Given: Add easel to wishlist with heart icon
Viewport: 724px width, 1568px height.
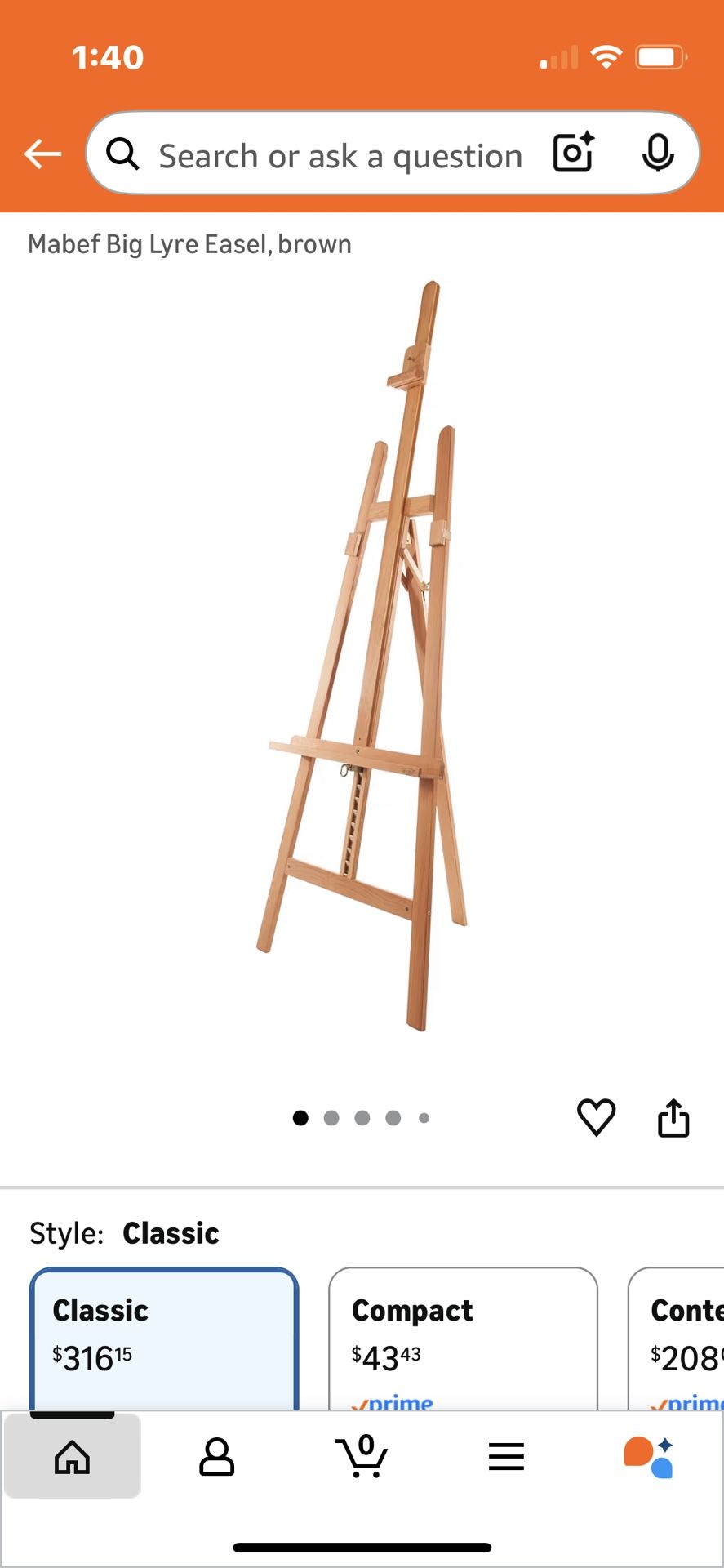Looking at the screenshot, I should [x=597, y=1117].
